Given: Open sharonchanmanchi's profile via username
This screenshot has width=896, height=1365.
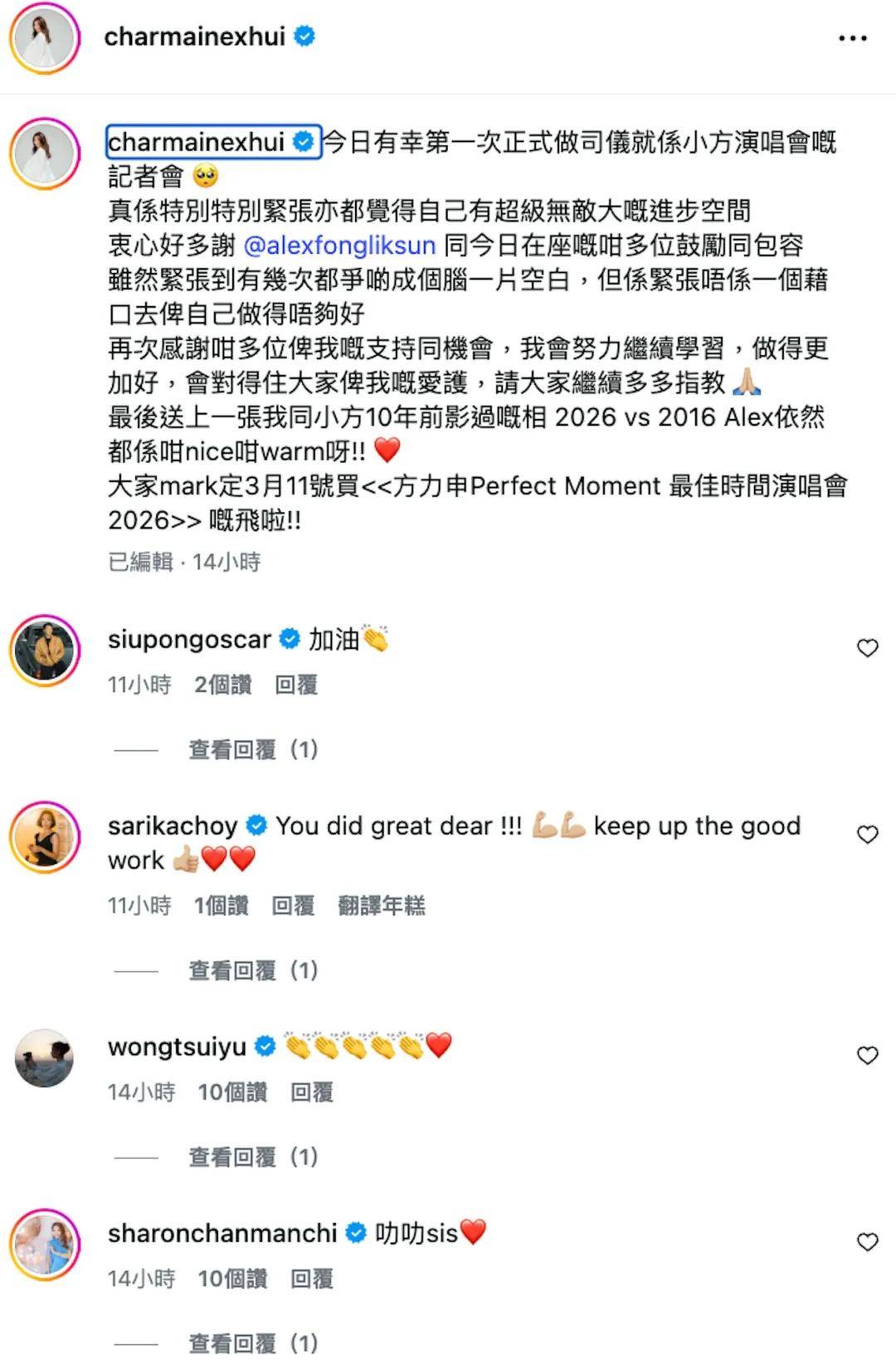Looking at the screenshot, I should coord(222,1234).
